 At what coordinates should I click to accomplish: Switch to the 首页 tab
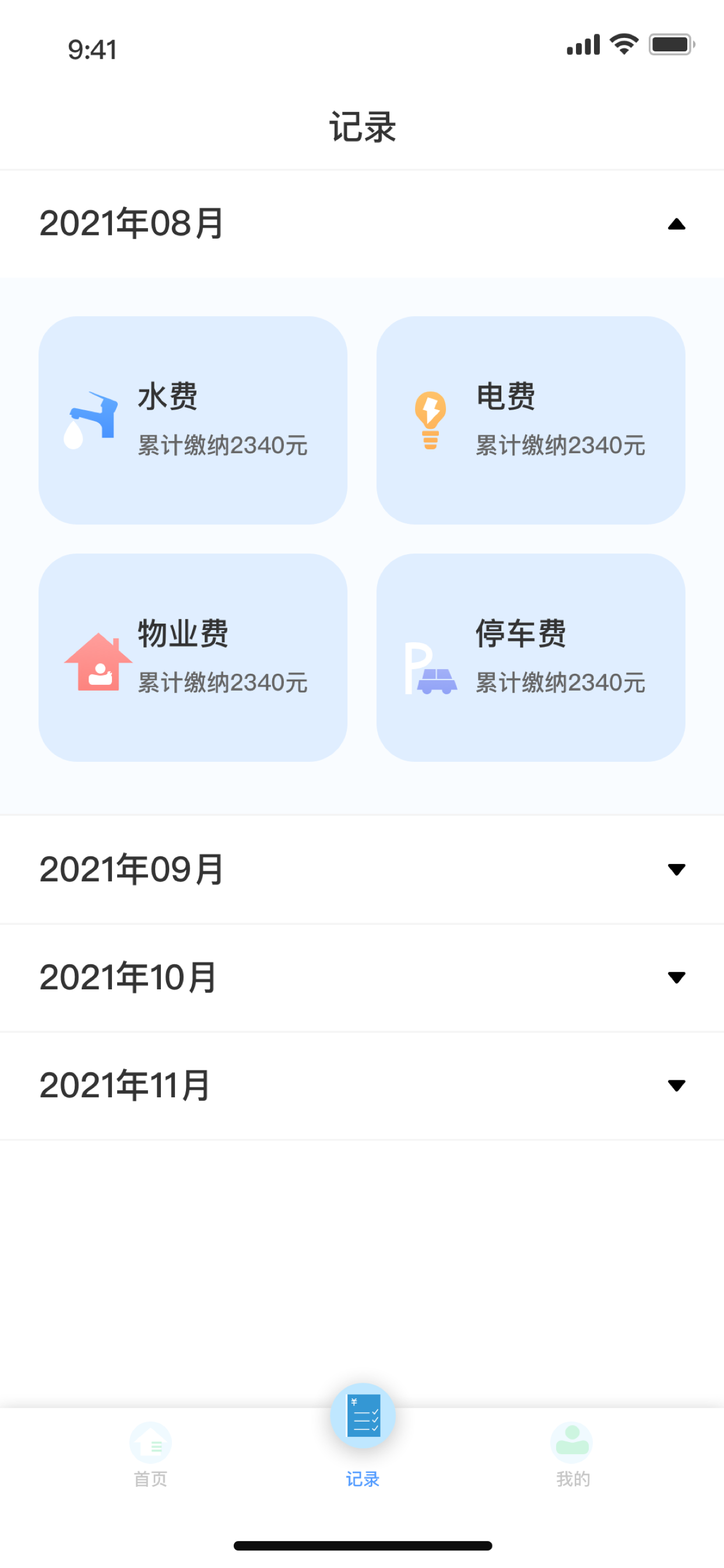(x=150, y=1455)
